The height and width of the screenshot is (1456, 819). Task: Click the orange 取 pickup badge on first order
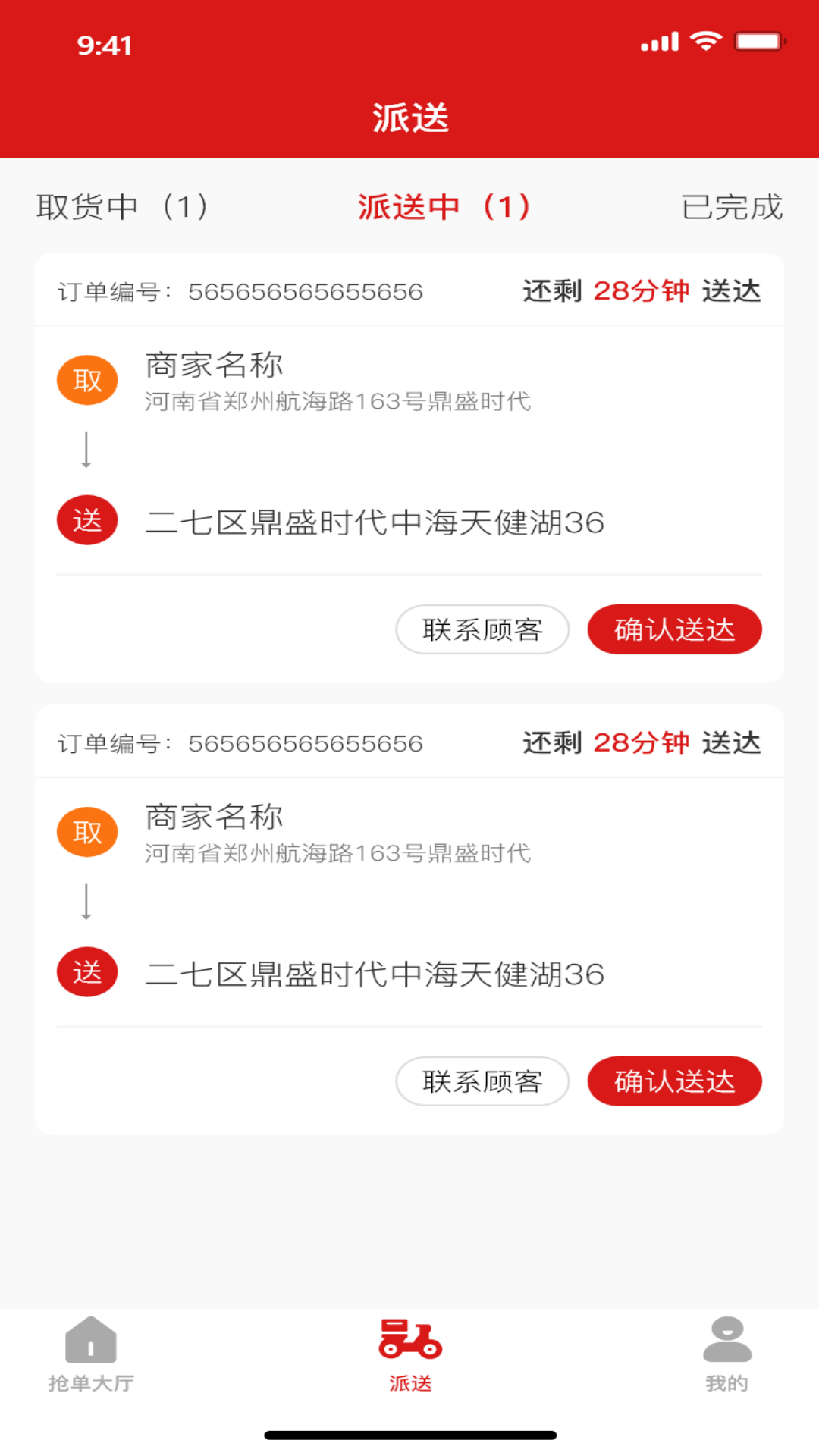(86, 379)
